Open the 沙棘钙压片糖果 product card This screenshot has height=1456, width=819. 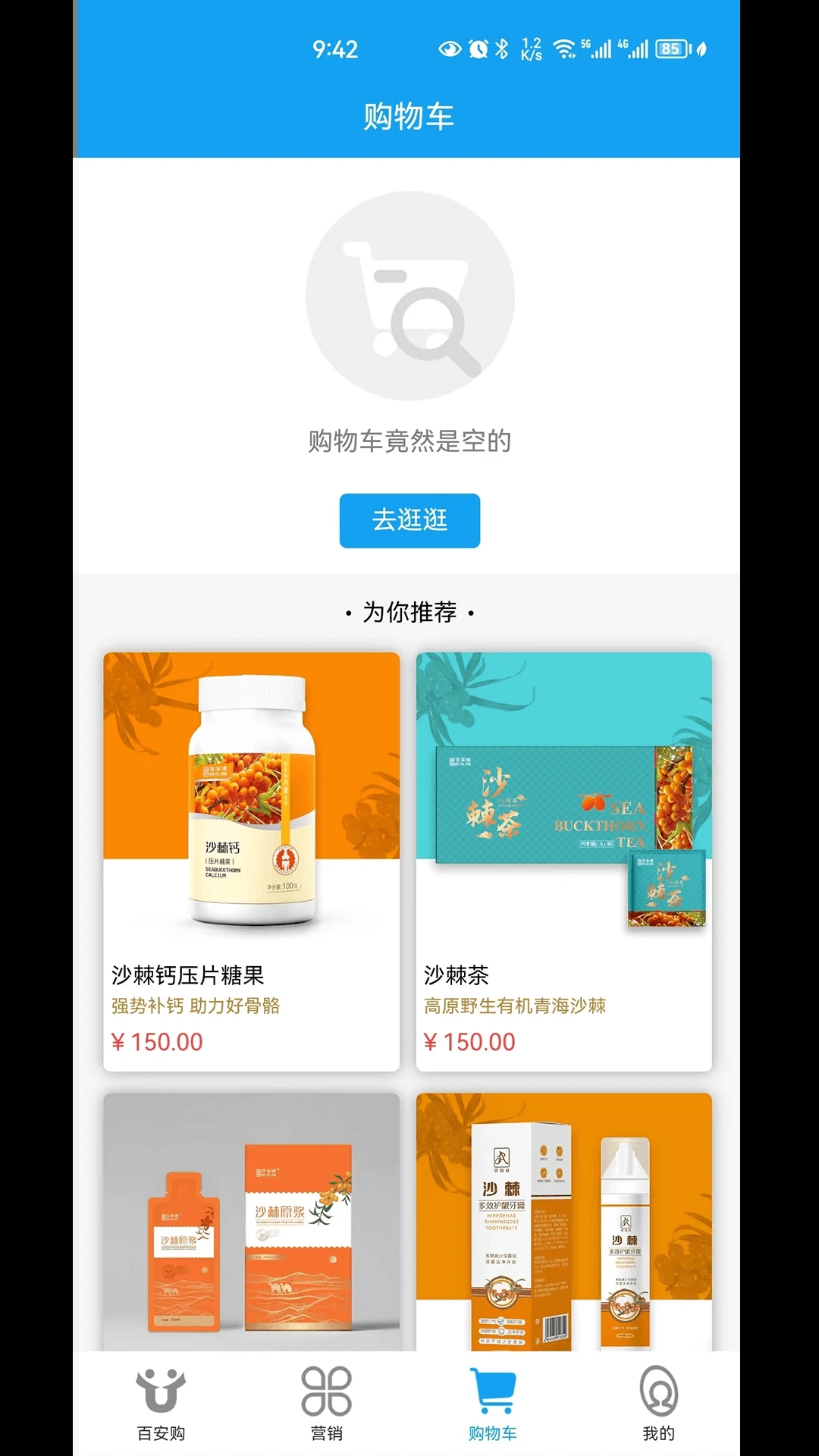click(251, 861)
